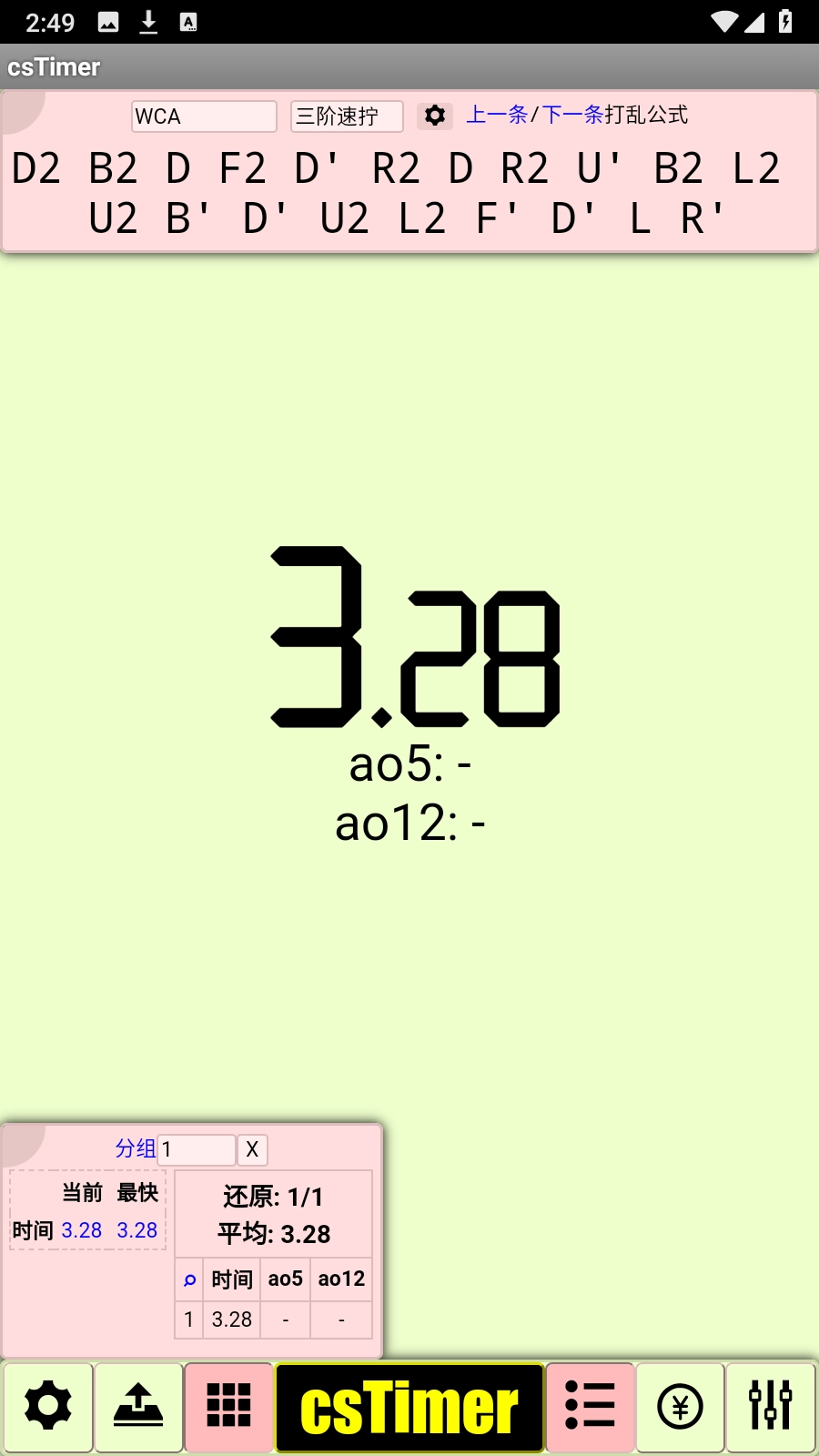Open the 三阶速拧 puzzle dropdown
The image size is (819, 1456).
pyautogui.click(x=346, y=116)
